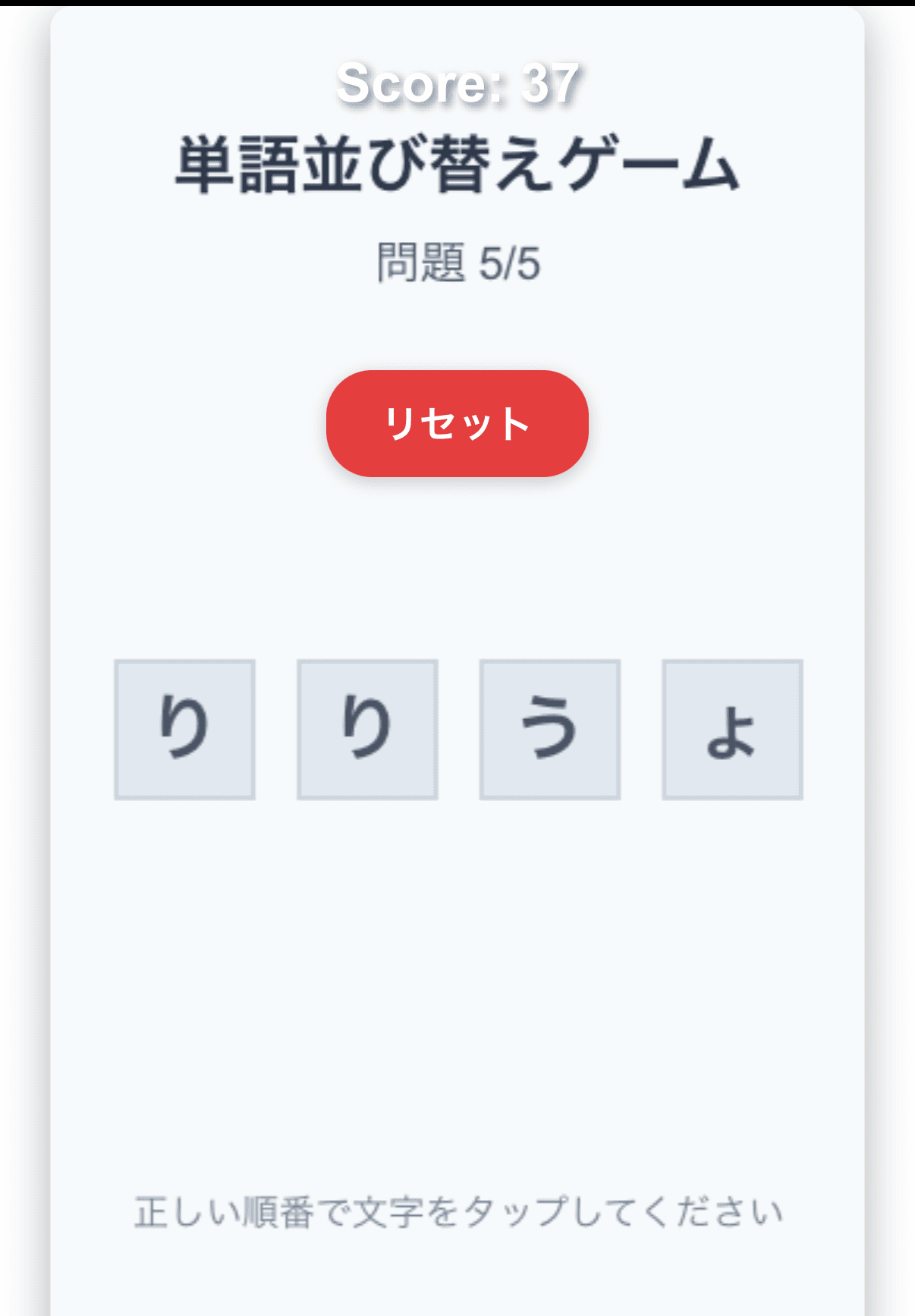Click the game title heading
The image size is (915, 1316).
tap(457, 162)
